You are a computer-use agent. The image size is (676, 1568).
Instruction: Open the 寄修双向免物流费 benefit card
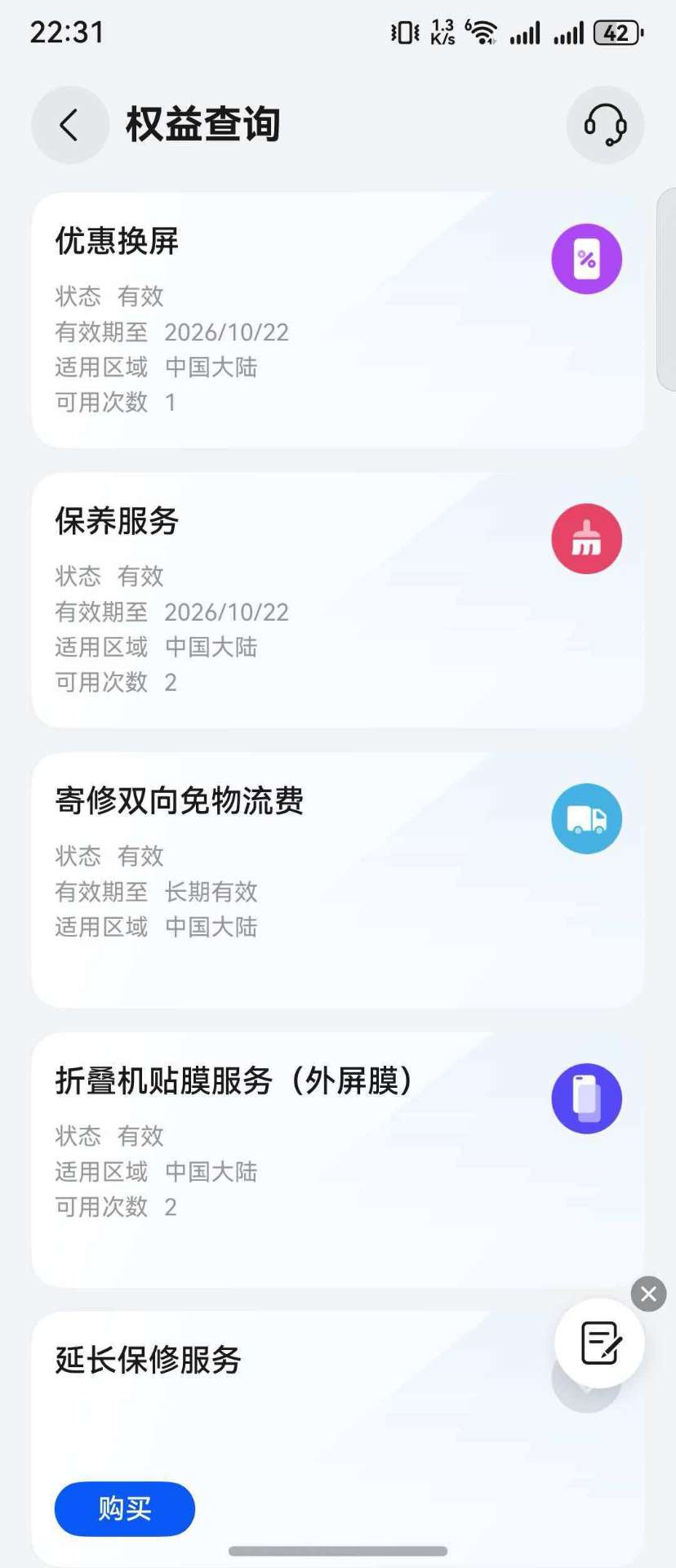[337, 880]
